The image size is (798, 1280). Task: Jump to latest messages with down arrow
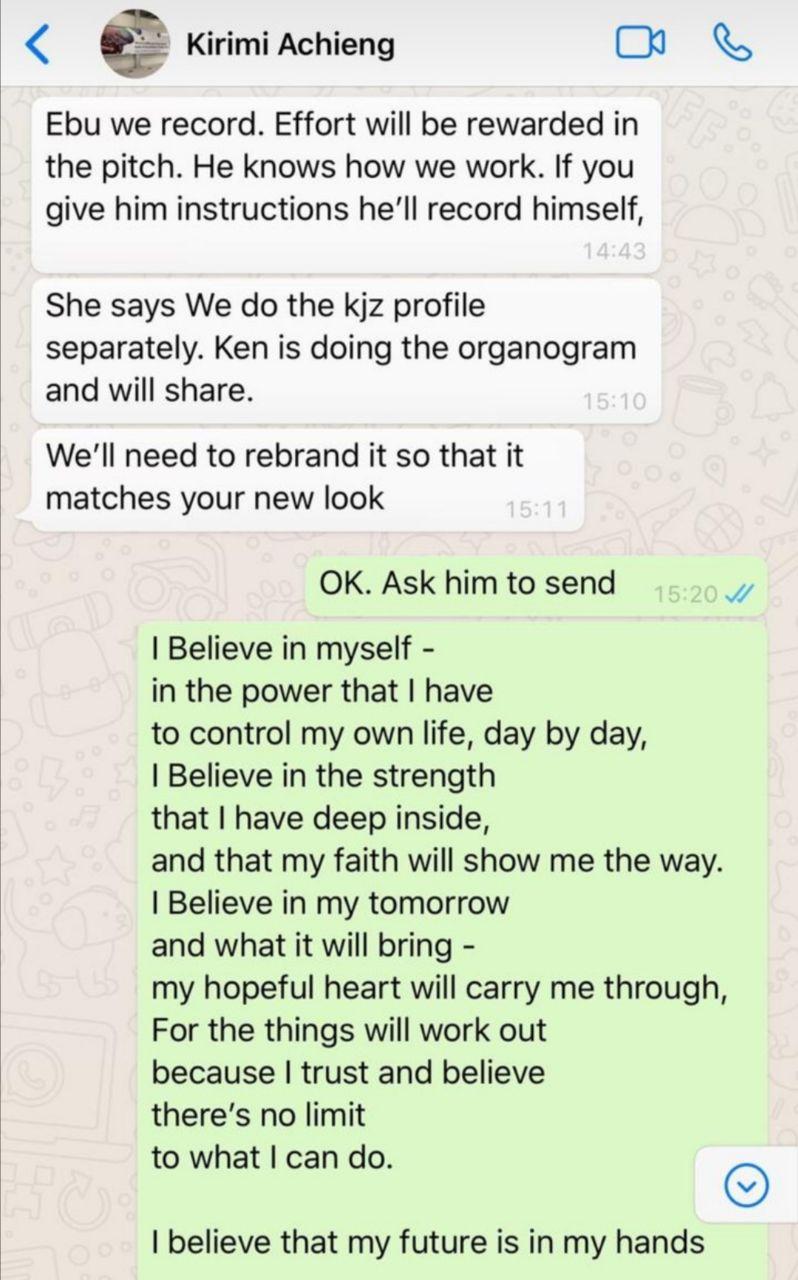tap(750, 1186)
